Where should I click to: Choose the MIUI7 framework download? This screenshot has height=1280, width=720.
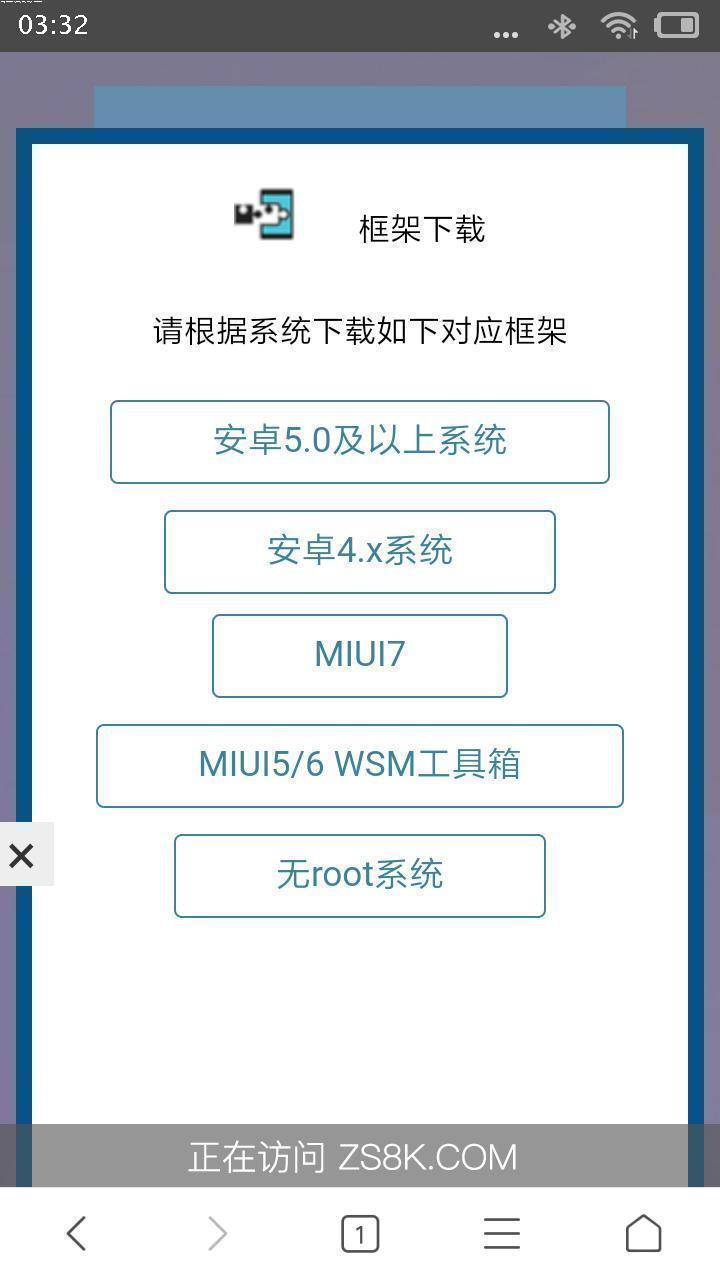click(x=359, y=656)
